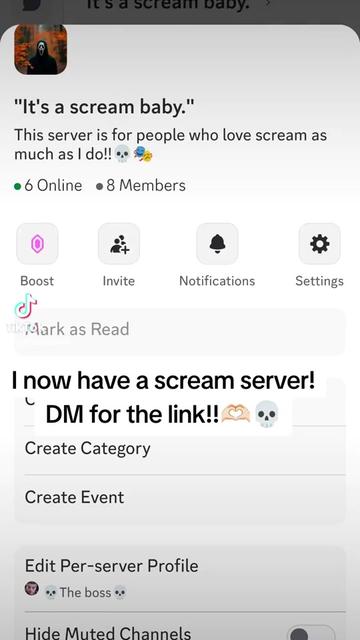Open the Invite people button

click(x=119, y=244)
